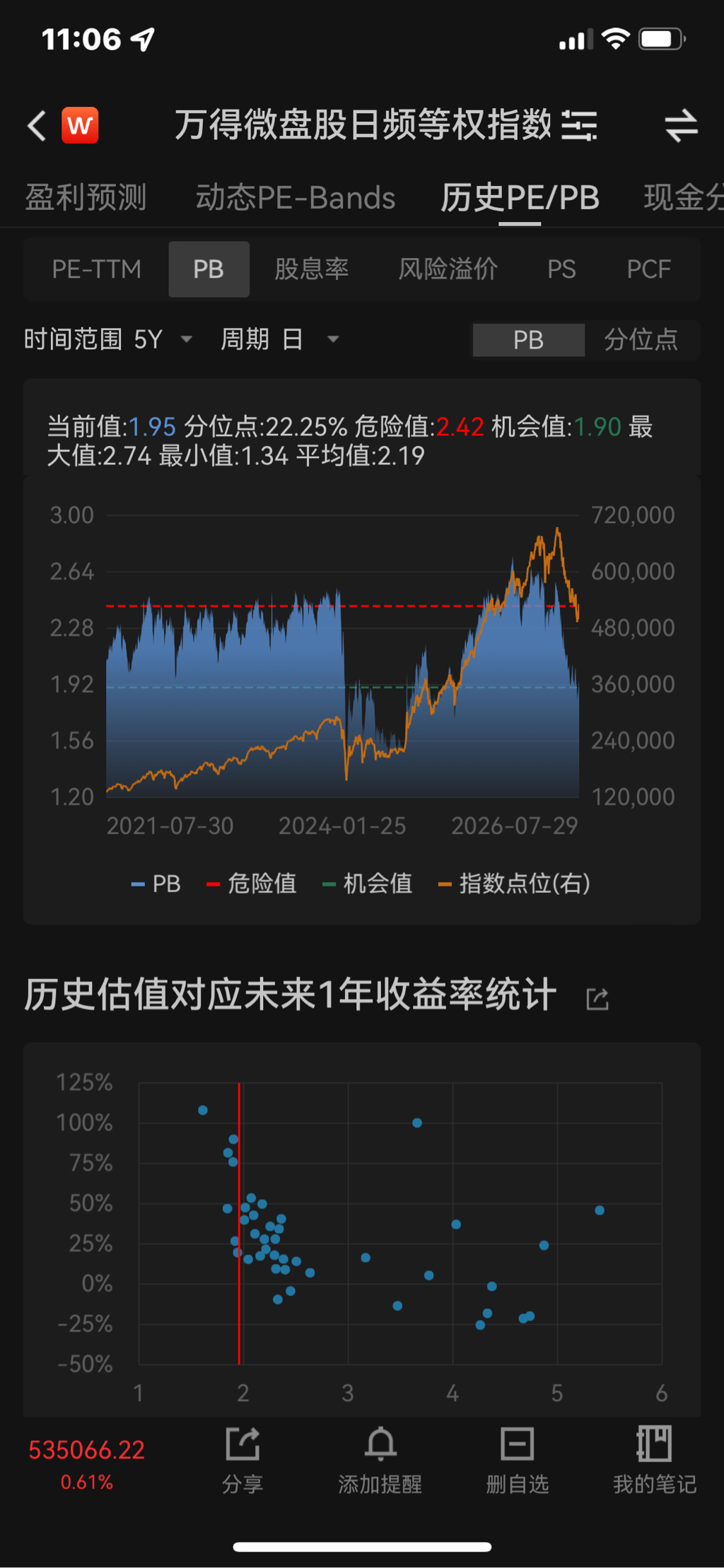
Task: Switch to the 现金分 tab
Action: 683,197
